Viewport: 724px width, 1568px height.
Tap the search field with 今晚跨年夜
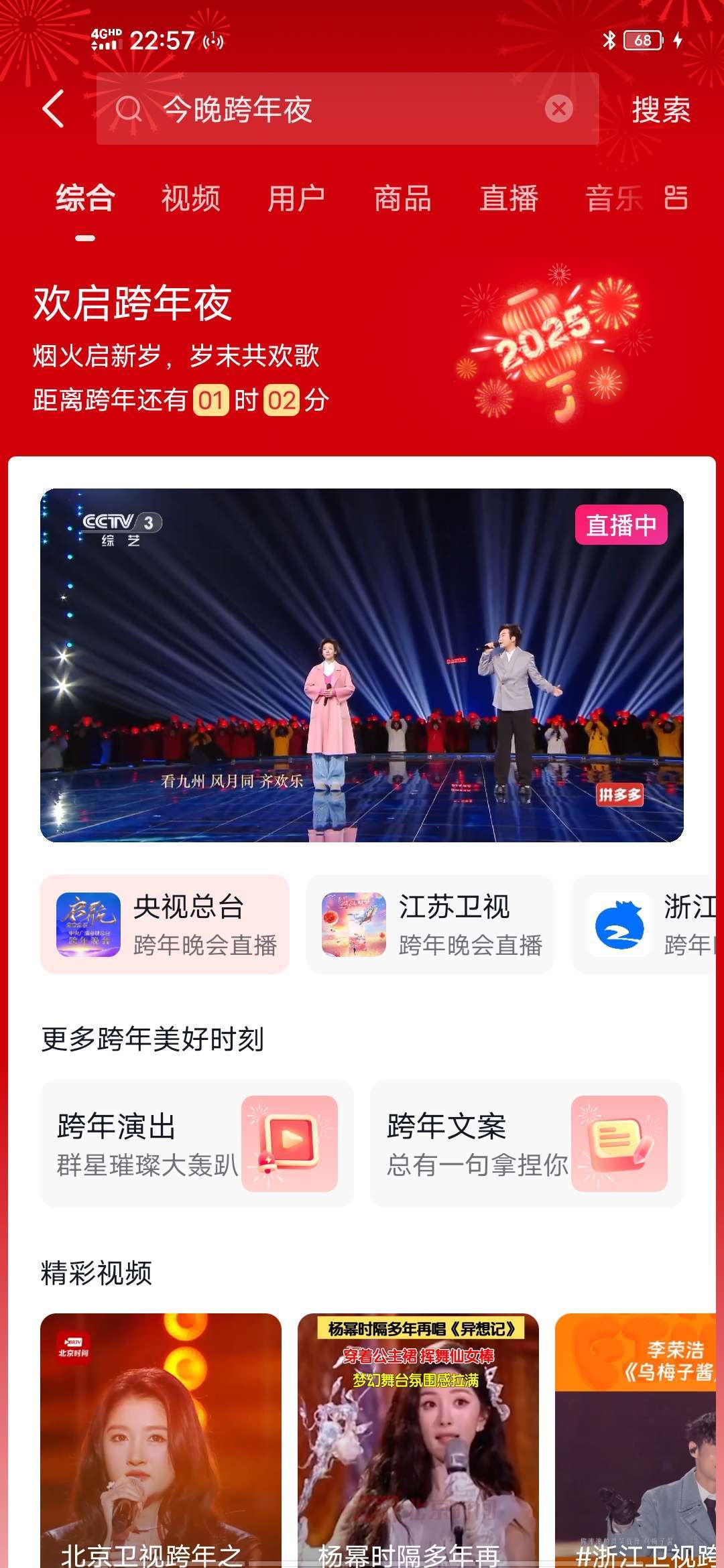[322, 109]
